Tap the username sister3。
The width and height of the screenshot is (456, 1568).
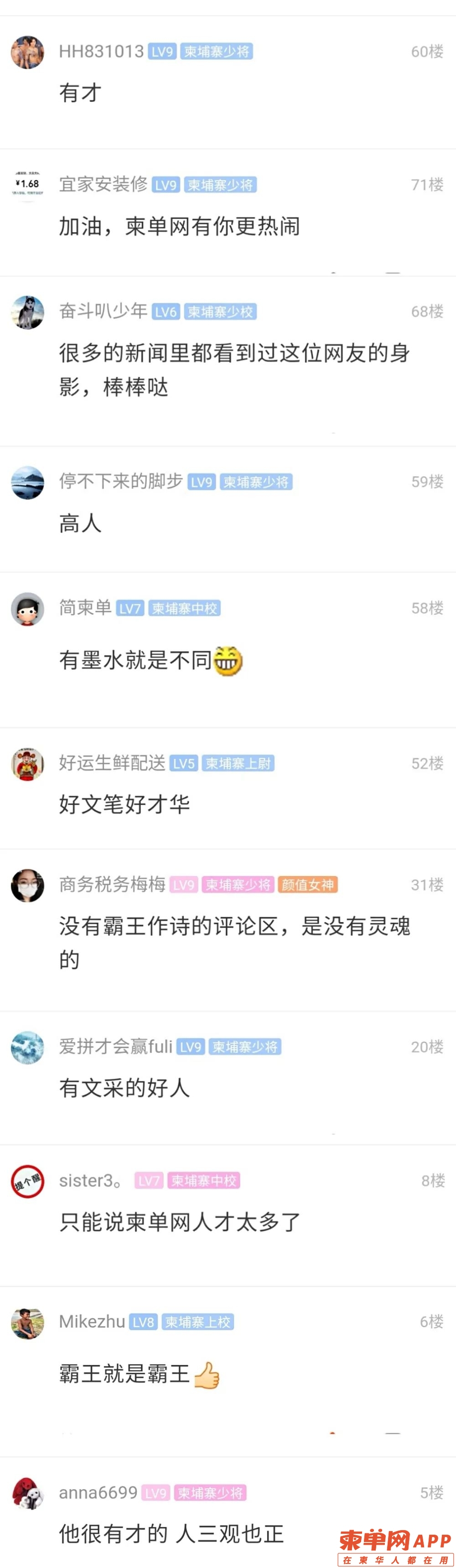[x=91, y=1181]
